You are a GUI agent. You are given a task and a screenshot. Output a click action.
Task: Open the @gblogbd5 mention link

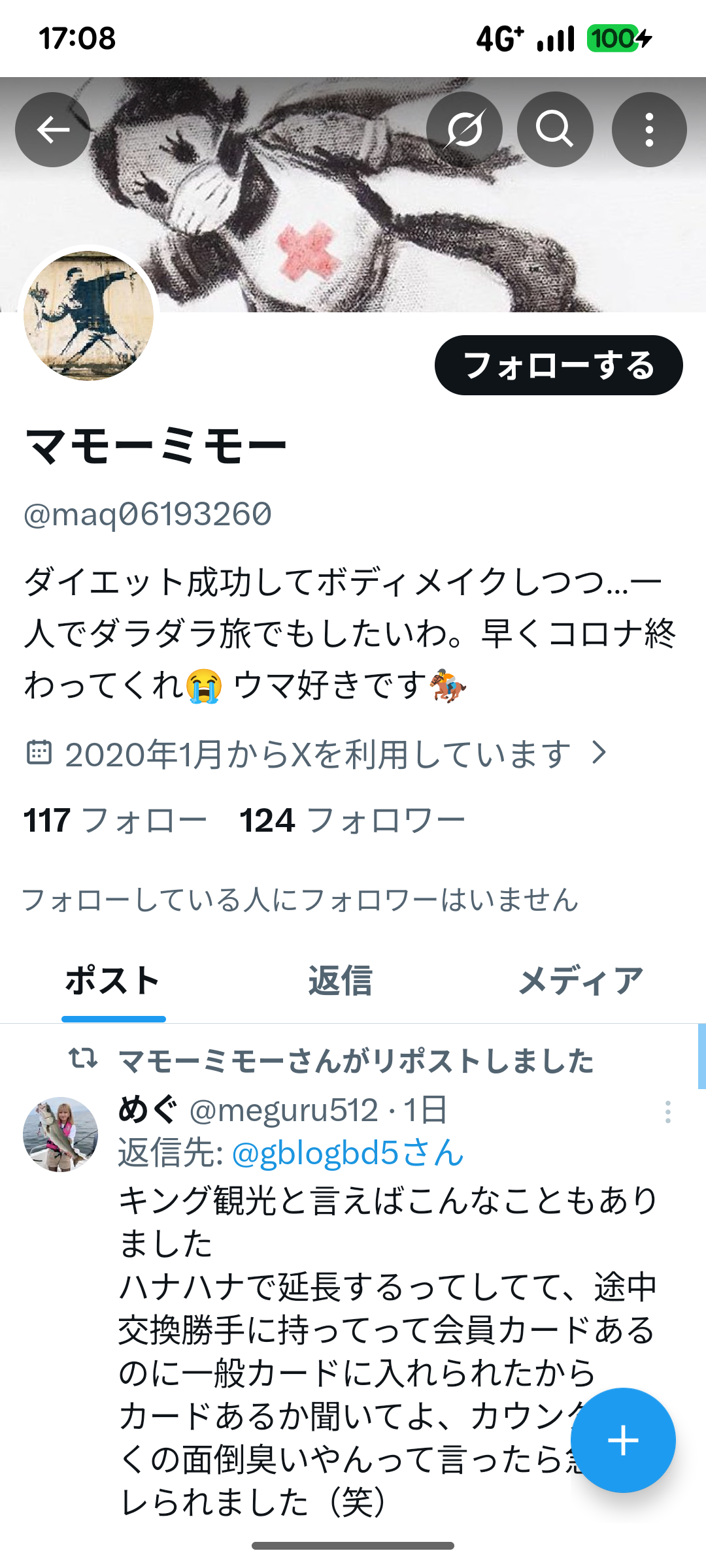click(x=347, y=1153)
